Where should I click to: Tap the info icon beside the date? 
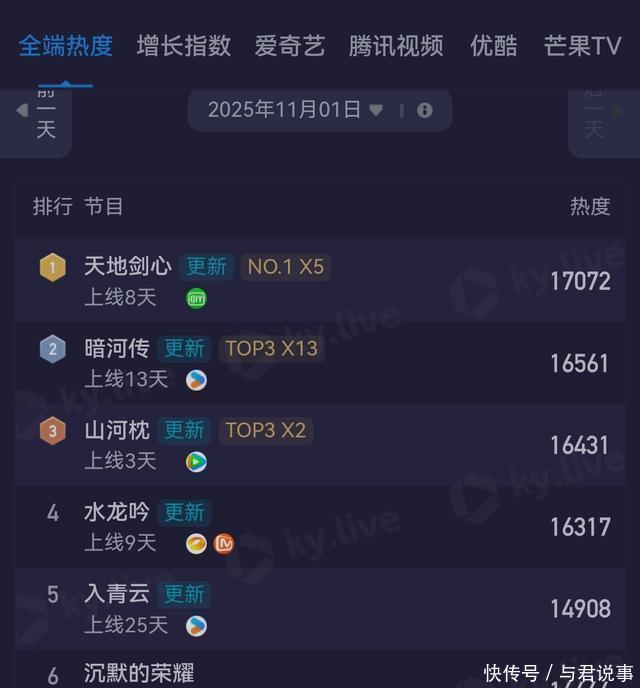coord(425,110)
